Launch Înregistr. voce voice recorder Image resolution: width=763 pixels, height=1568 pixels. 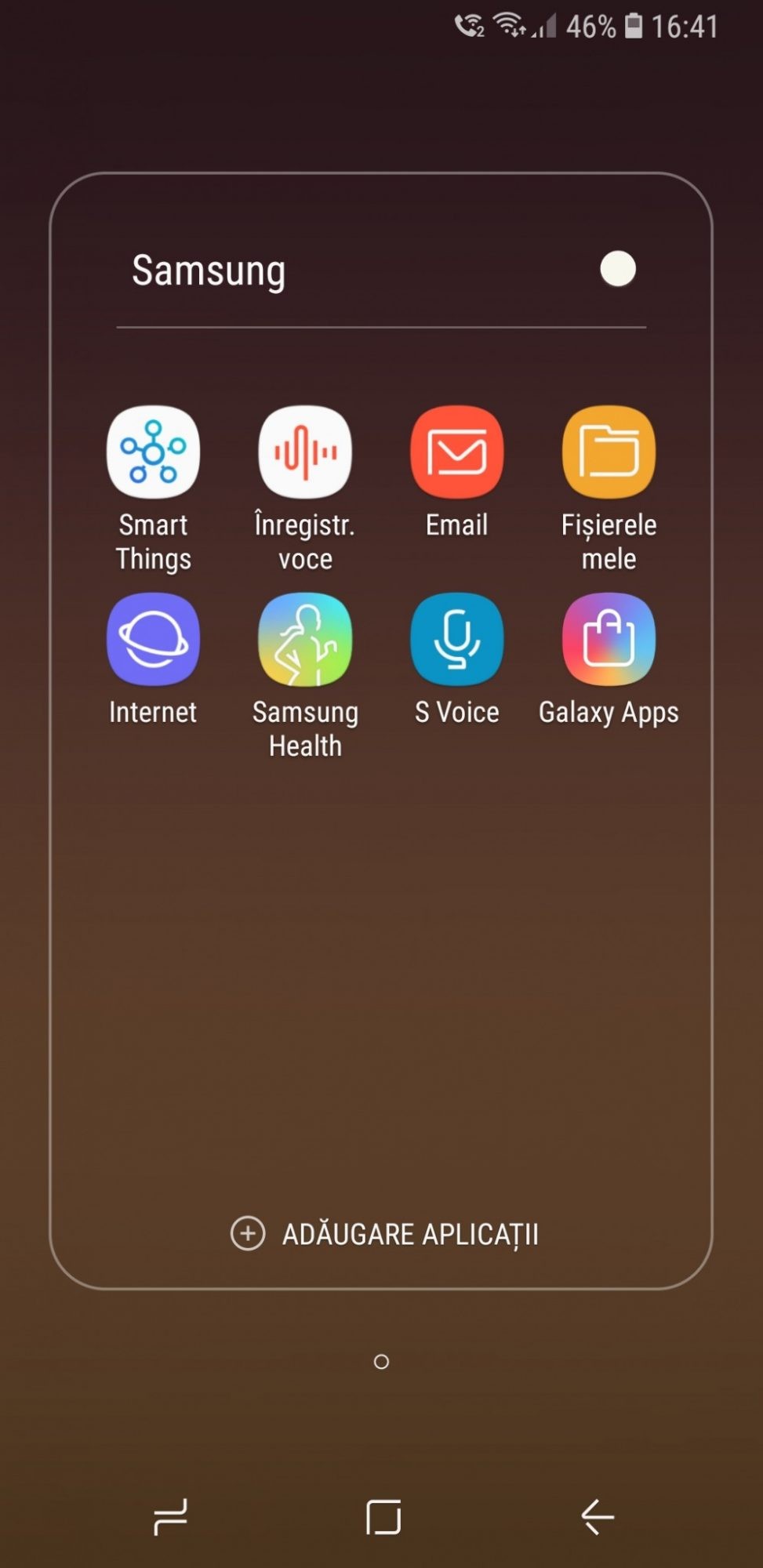tap(305, 452)
